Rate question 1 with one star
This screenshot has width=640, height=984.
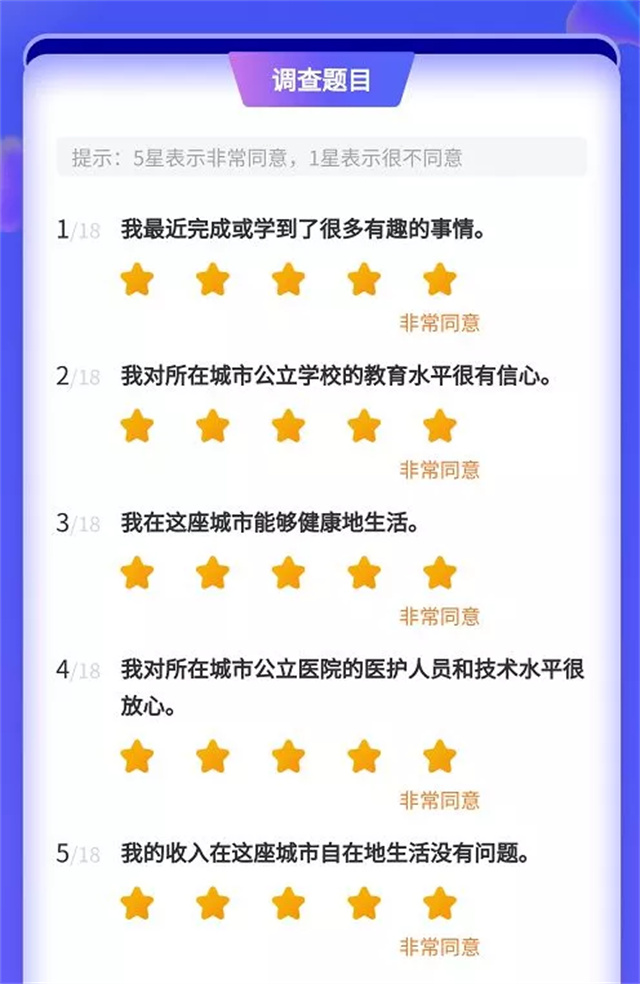pyautogui.click(x=137, y=280)
